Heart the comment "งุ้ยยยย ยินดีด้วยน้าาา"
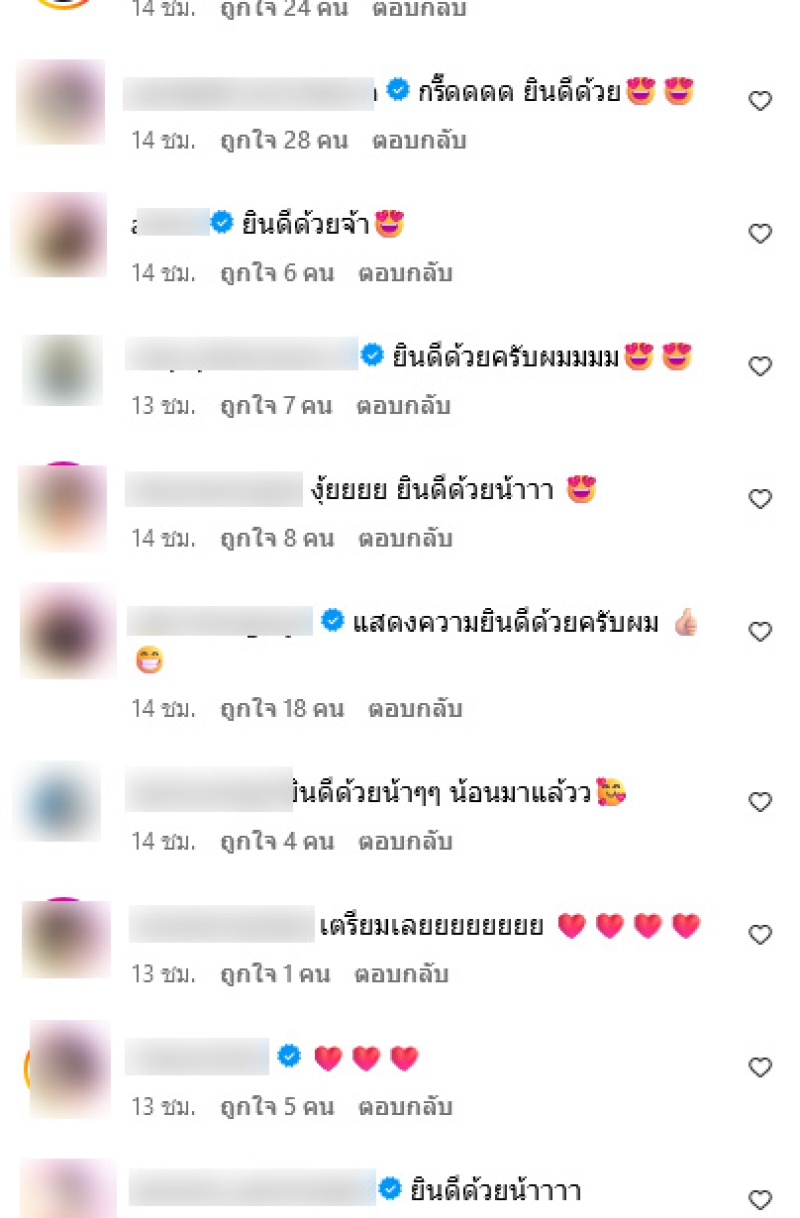 click(x=760, y=499)
